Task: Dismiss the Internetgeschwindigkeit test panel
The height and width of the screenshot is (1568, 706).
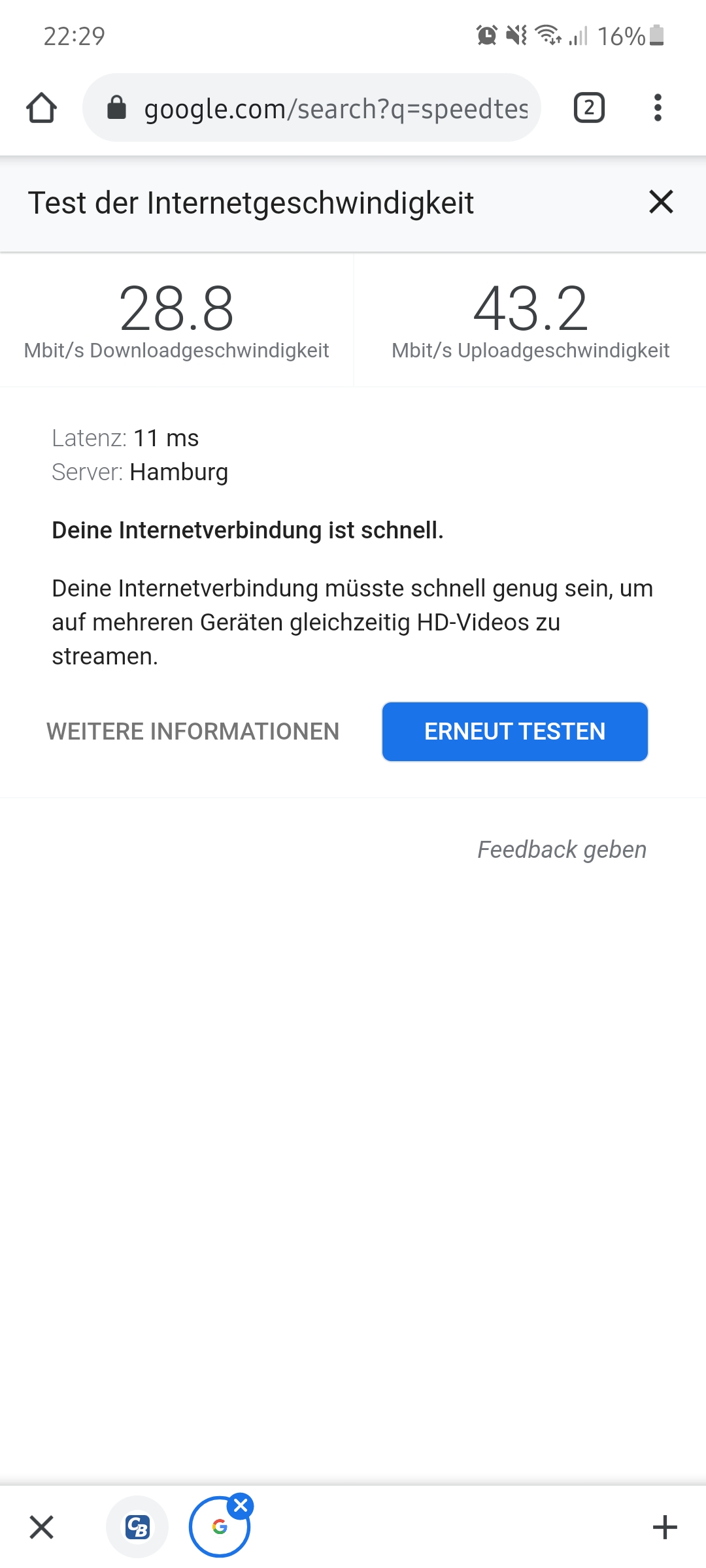Action: pyautogui.click(x=662, y=203)
